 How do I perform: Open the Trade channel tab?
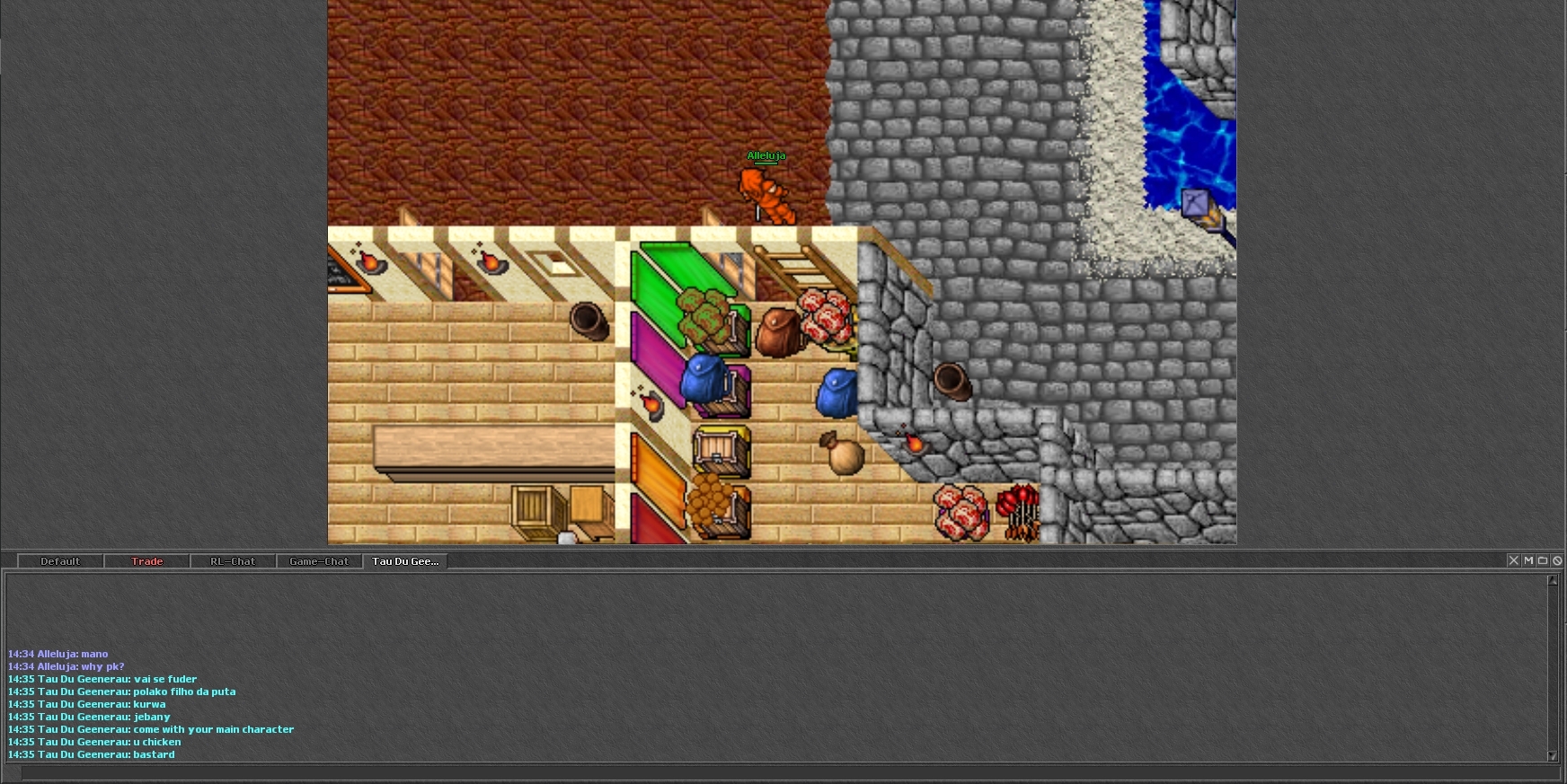point(146,561)
